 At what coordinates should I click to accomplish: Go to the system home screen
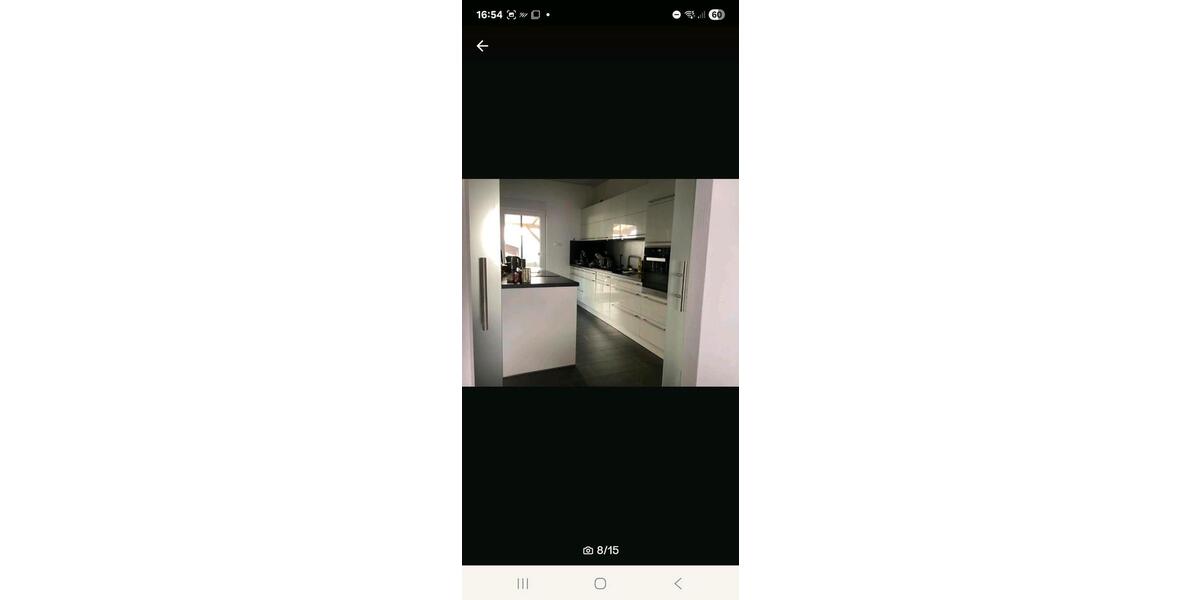tap(600, 583)
